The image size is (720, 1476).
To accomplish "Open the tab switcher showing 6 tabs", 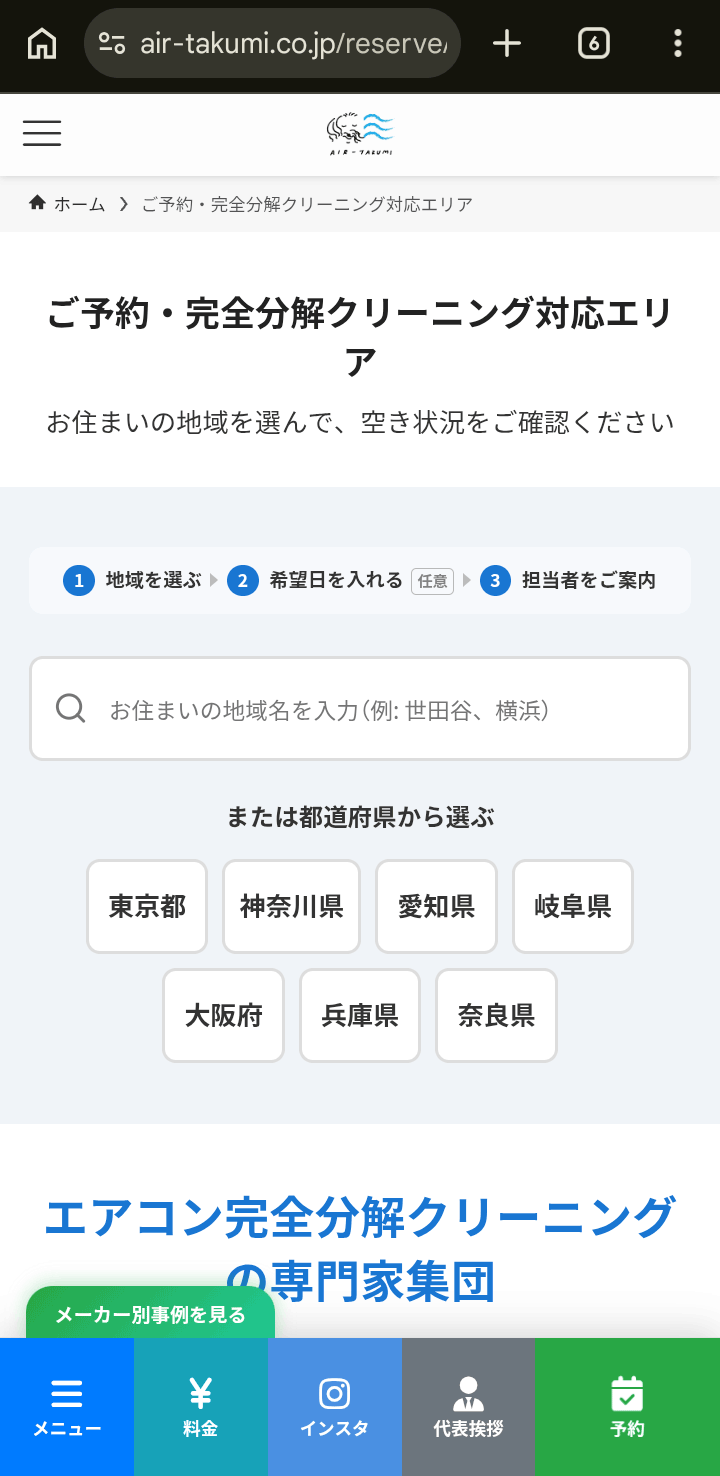I will [592, 43].
